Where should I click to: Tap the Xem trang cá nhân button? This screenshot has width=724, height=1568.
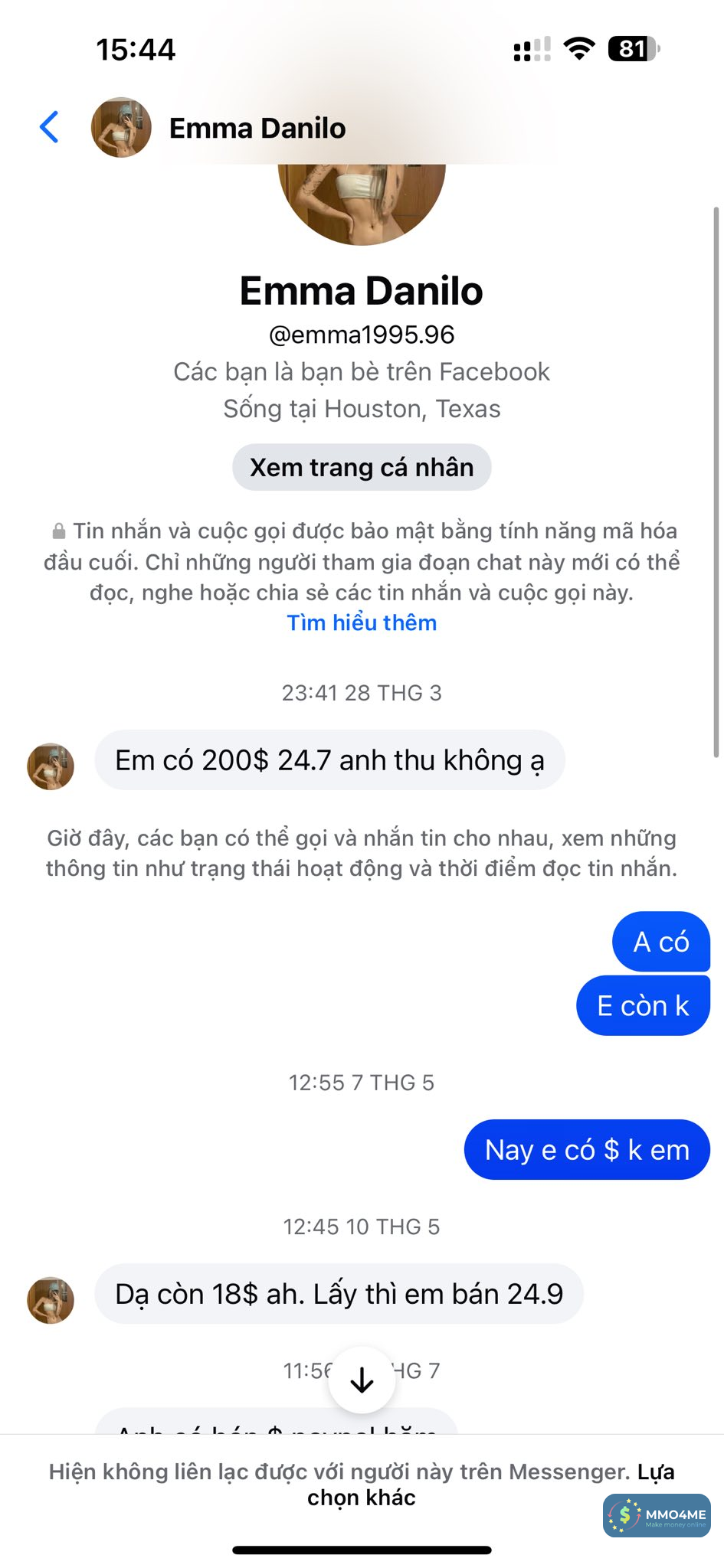pyautogui.click(x=362, y=467)
